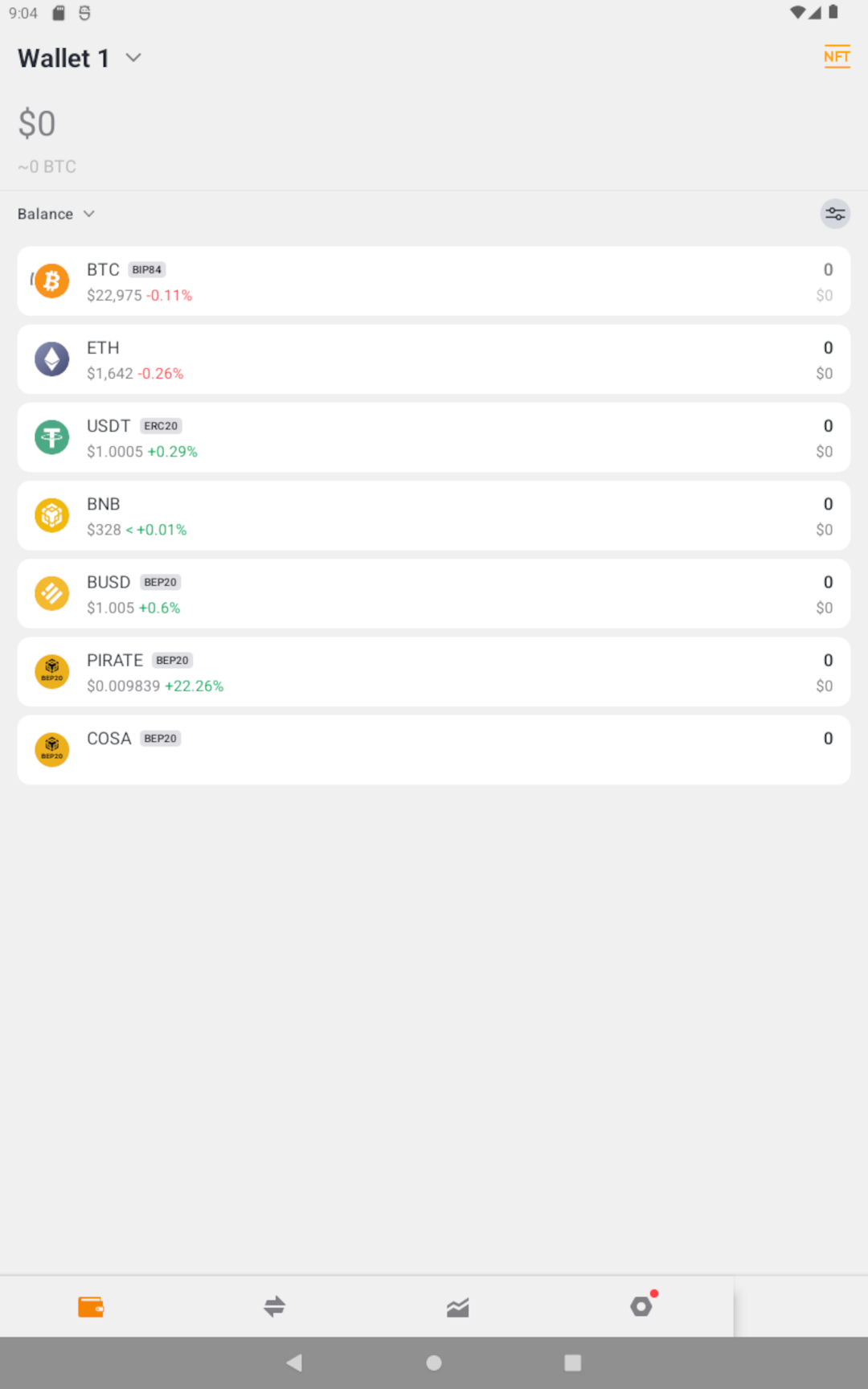Open the USDT token details
Image resolution: width=868 pixels, height=1389 pixels.
click(x=434, y=436)
